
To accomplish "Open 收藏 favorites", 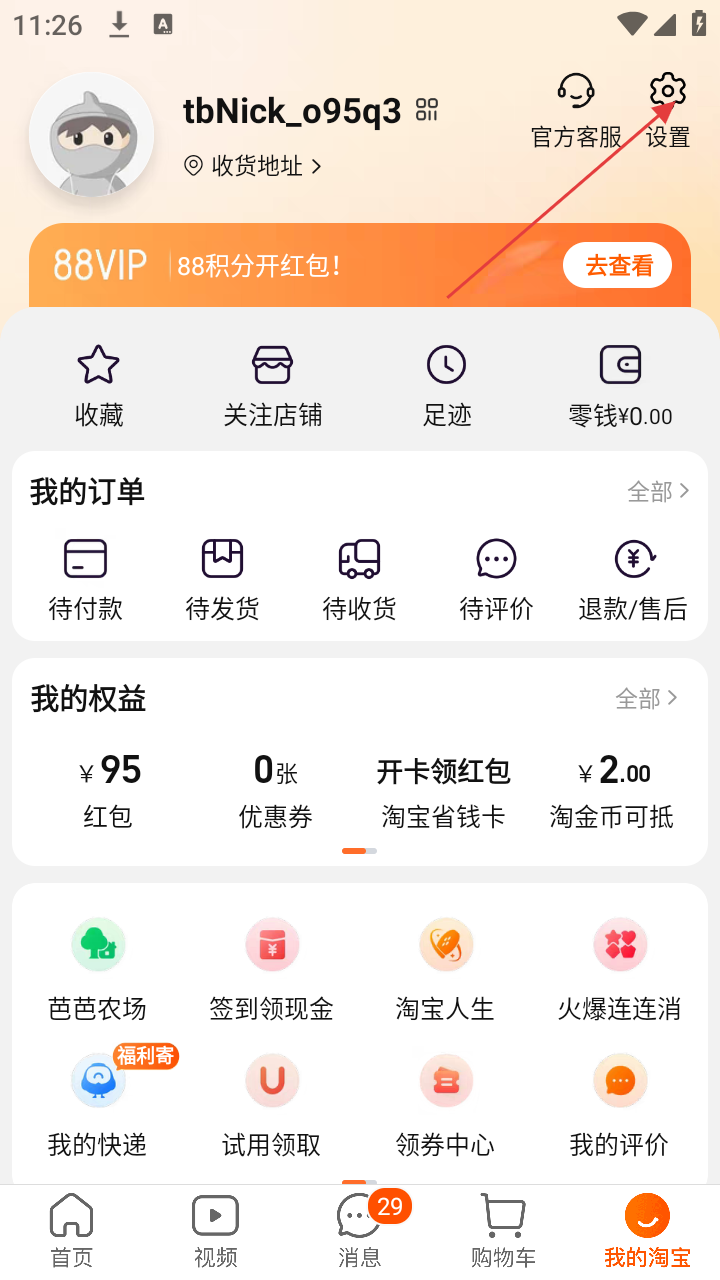I will [x=98, y=385].
